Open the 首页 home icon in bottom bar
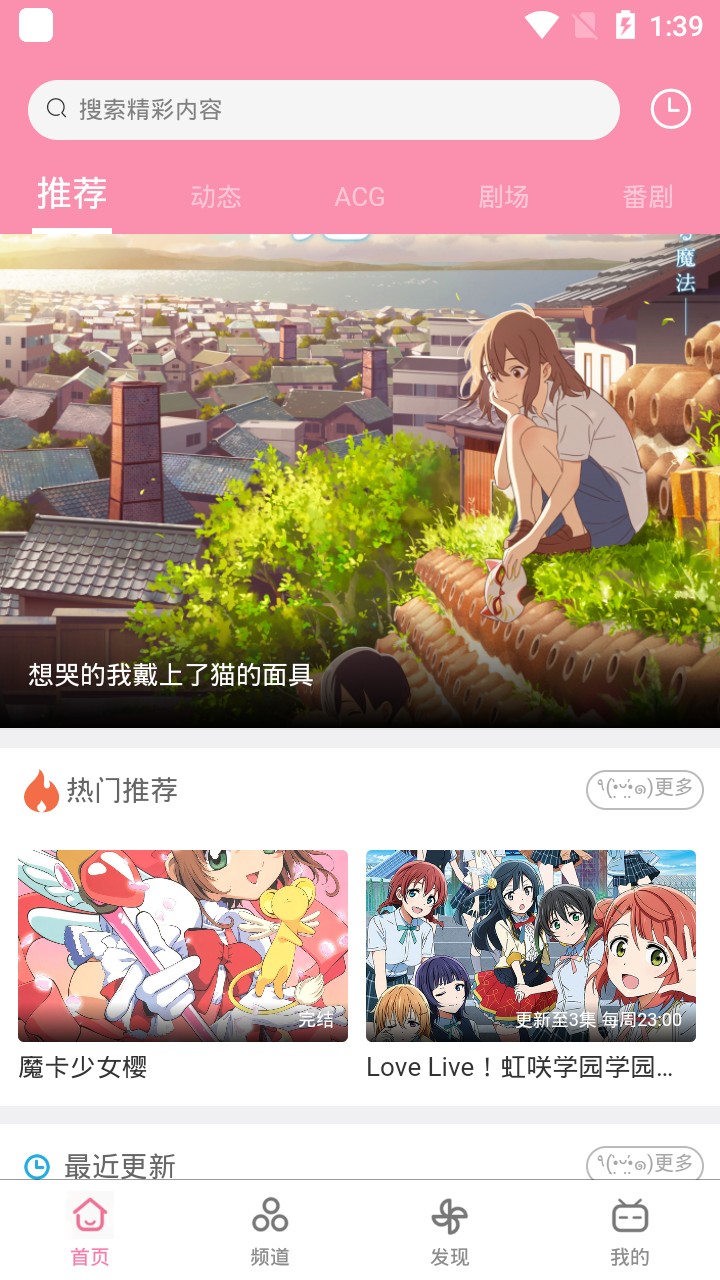This screenshot has width=720, height=1280. pyautogui.click(x=89, y=1215)
